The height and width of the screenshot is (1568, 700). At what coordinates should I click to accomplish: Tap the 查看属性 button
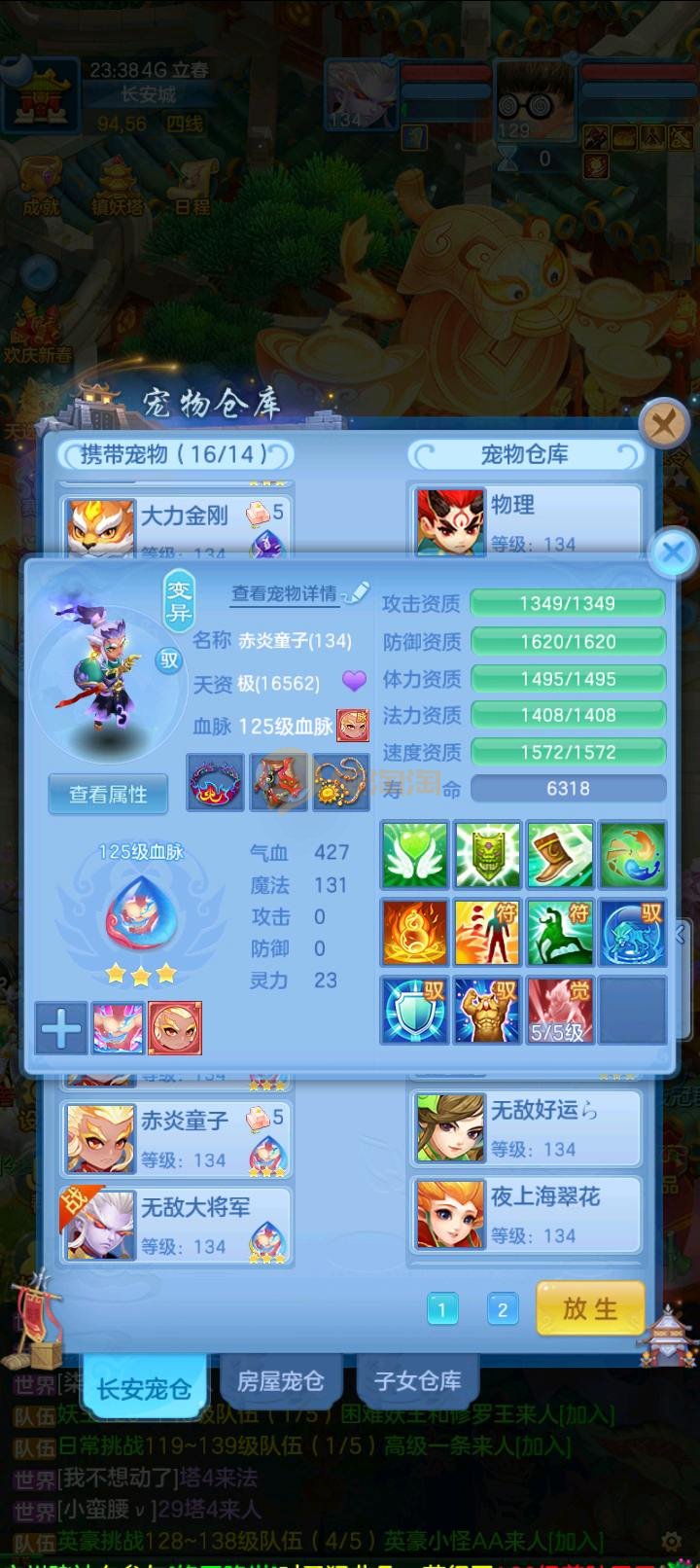[x=108, y=795]
